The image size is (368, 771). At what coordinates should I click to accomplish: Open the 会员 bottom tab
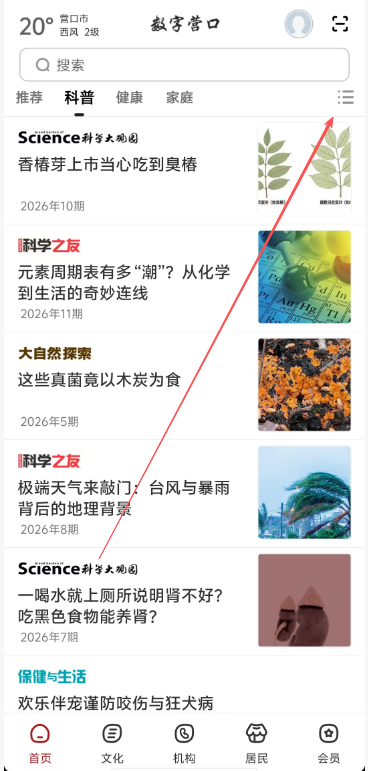(x=328, y=743)
